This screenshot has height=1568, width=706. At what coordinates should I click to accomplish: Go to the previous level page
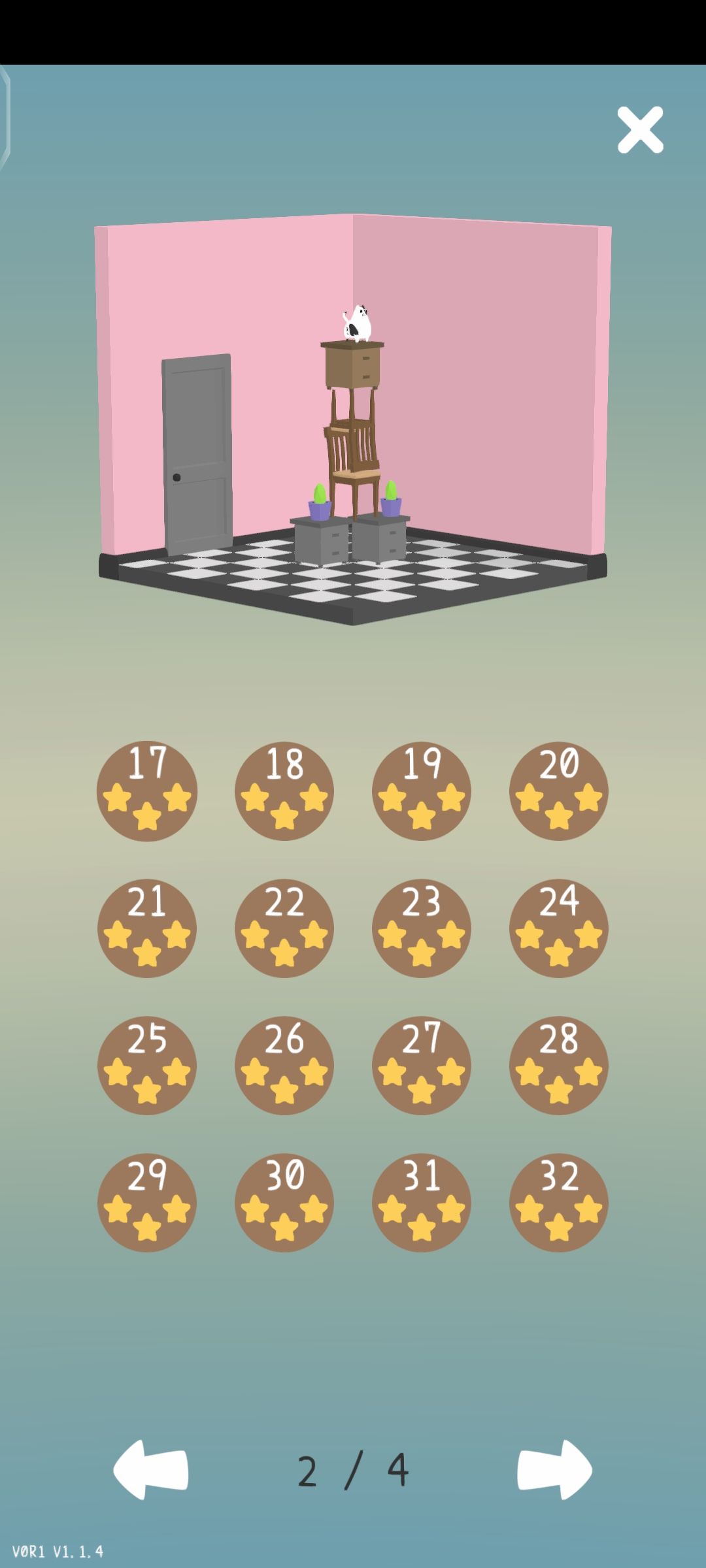pos(151,1469)
